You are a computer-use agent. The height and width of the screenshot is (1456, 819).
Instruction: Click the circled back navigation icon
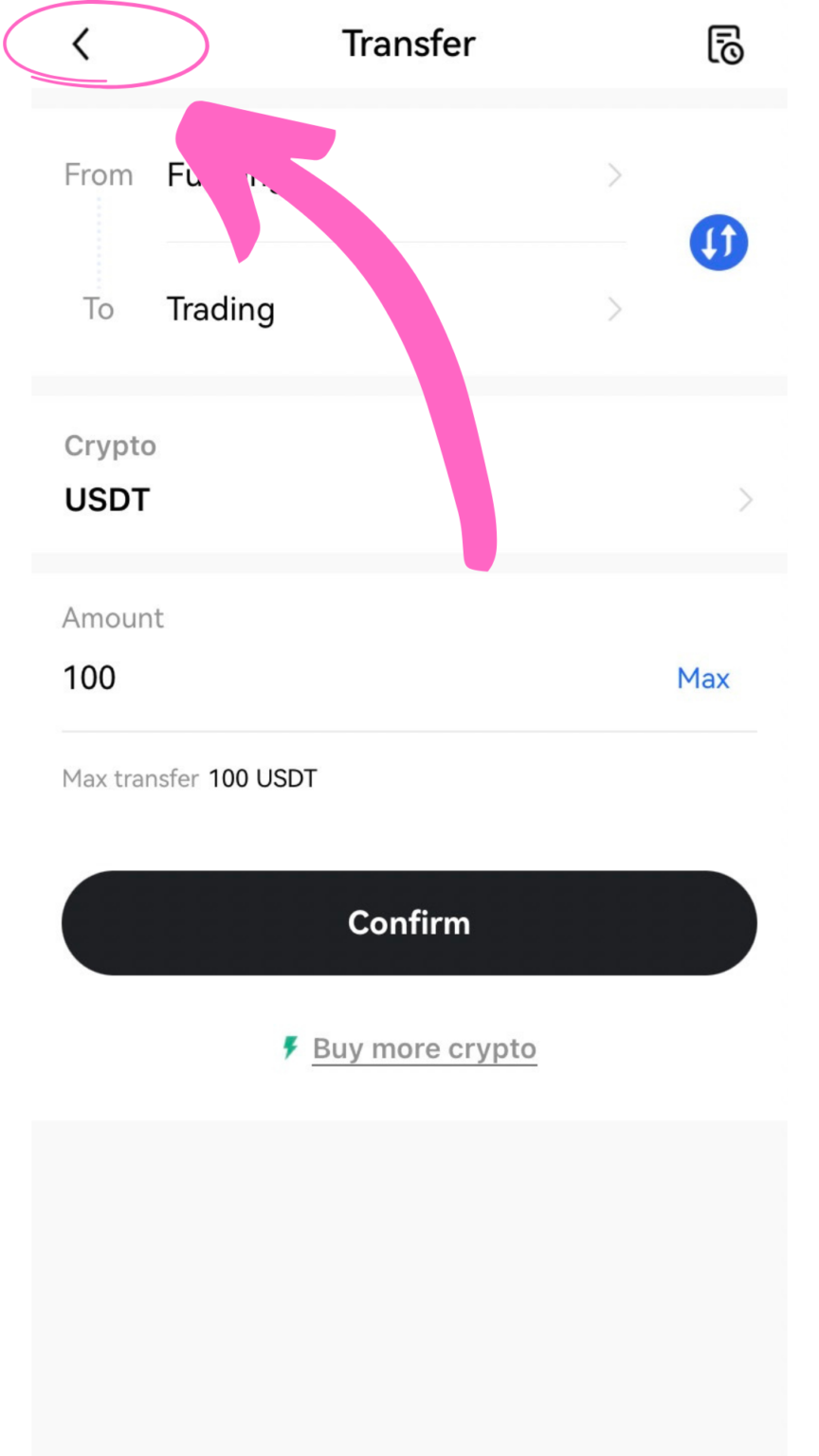(81, 43)
